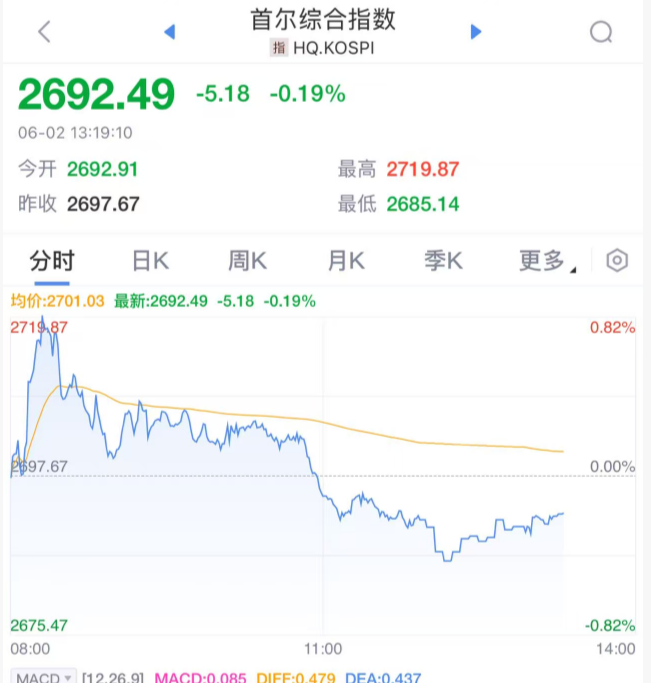Go back to the previous screen
Screen dimensions: 651x683
[x=44, y=32]
